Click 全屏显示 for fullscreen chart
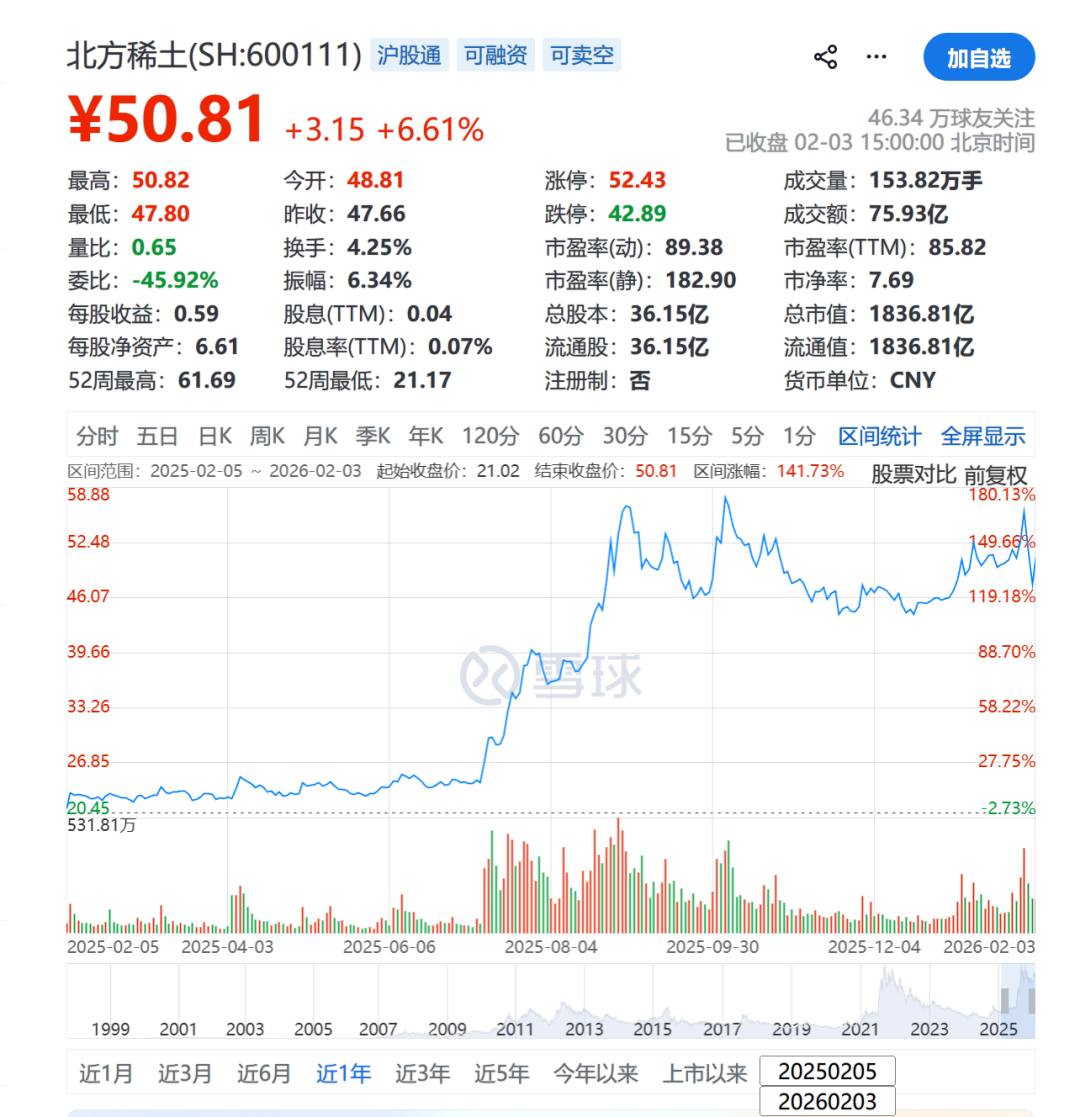Viewport: 1080px width, 1117px height. click(983, 436)
